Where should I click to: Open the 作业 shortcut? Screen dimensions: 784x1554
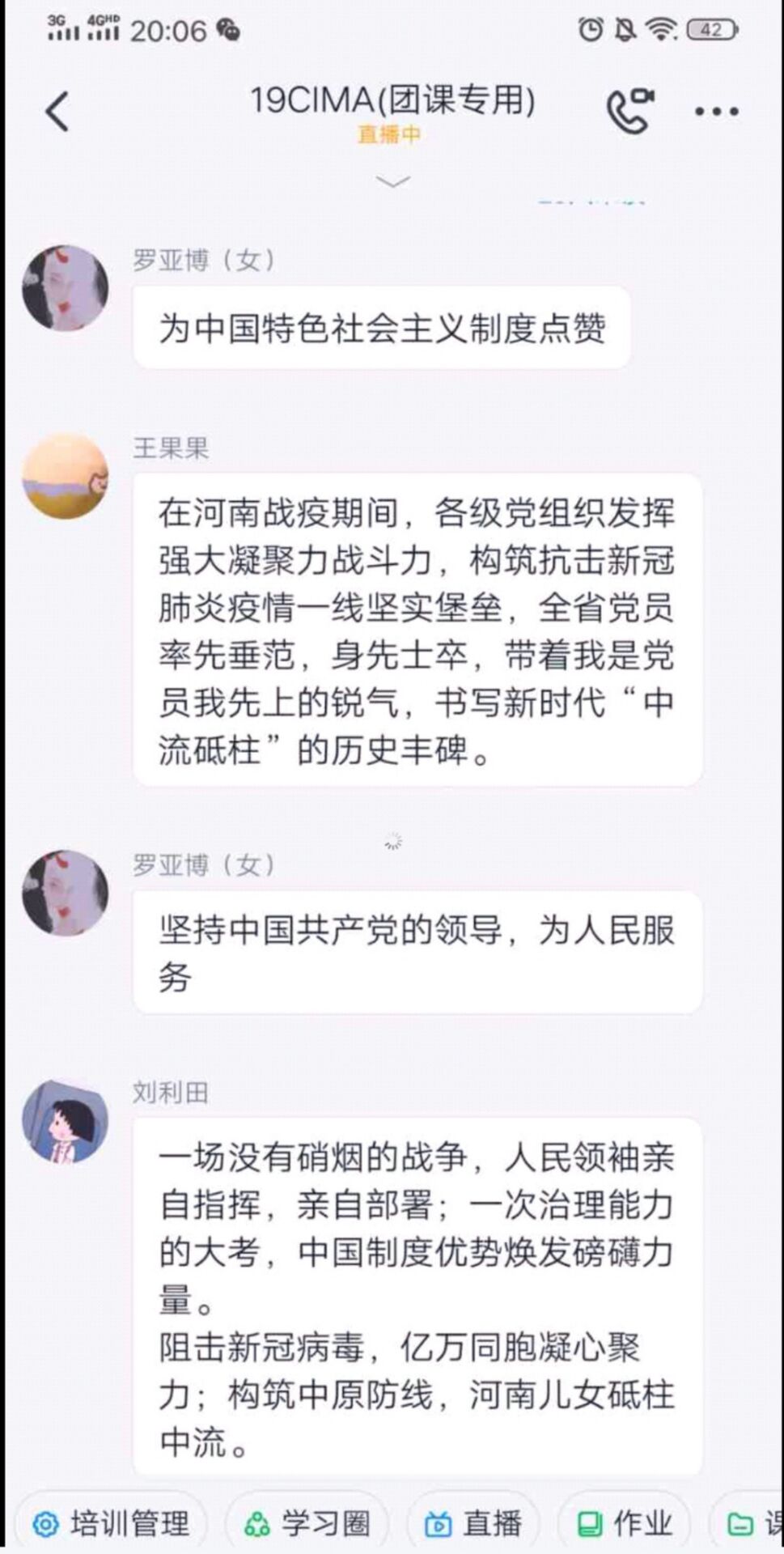coord(625,1524)
